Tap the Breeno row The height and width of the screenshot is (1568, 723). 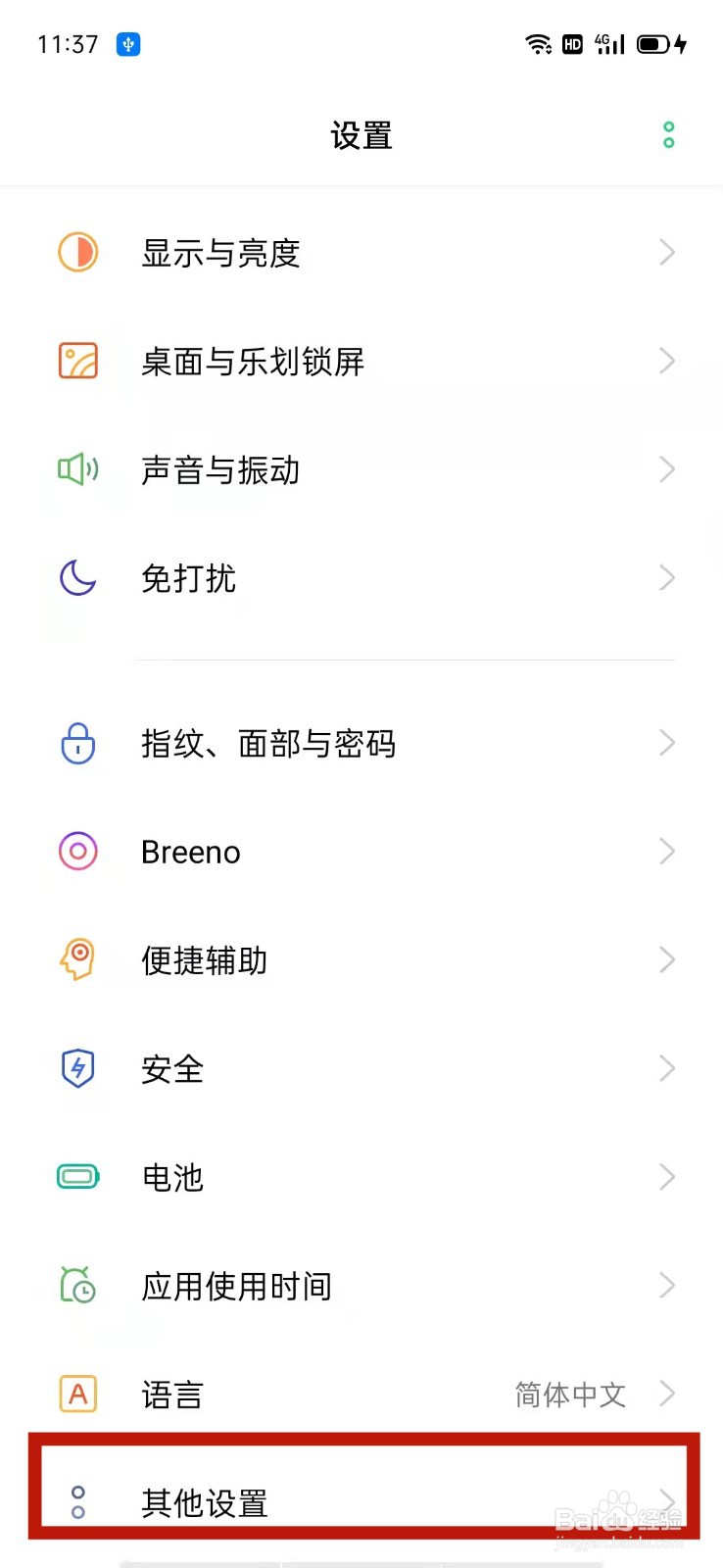click(361, 852)
